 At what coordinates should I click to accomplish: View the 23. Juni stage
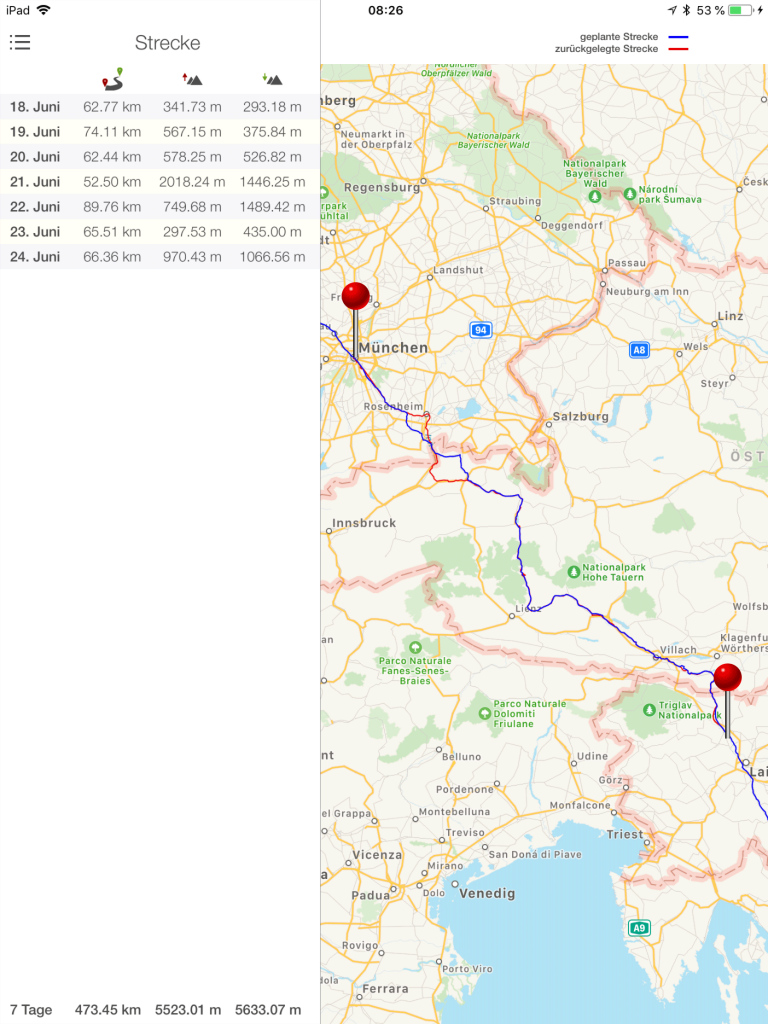pyautogui.click(x=160, y=232)
